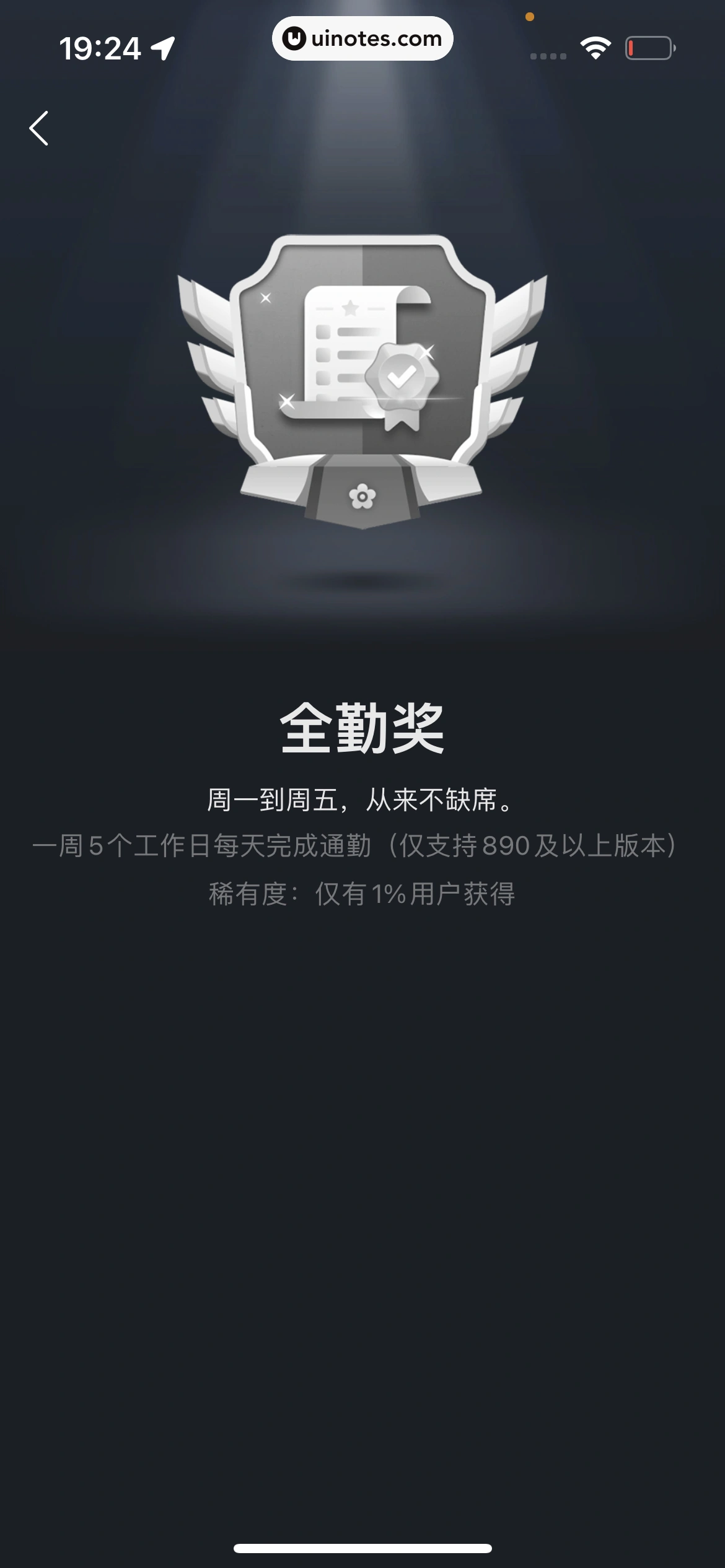Tap the orange recording indicator dot
Viewport: 725px width, 1568px height.
(530, 18)
